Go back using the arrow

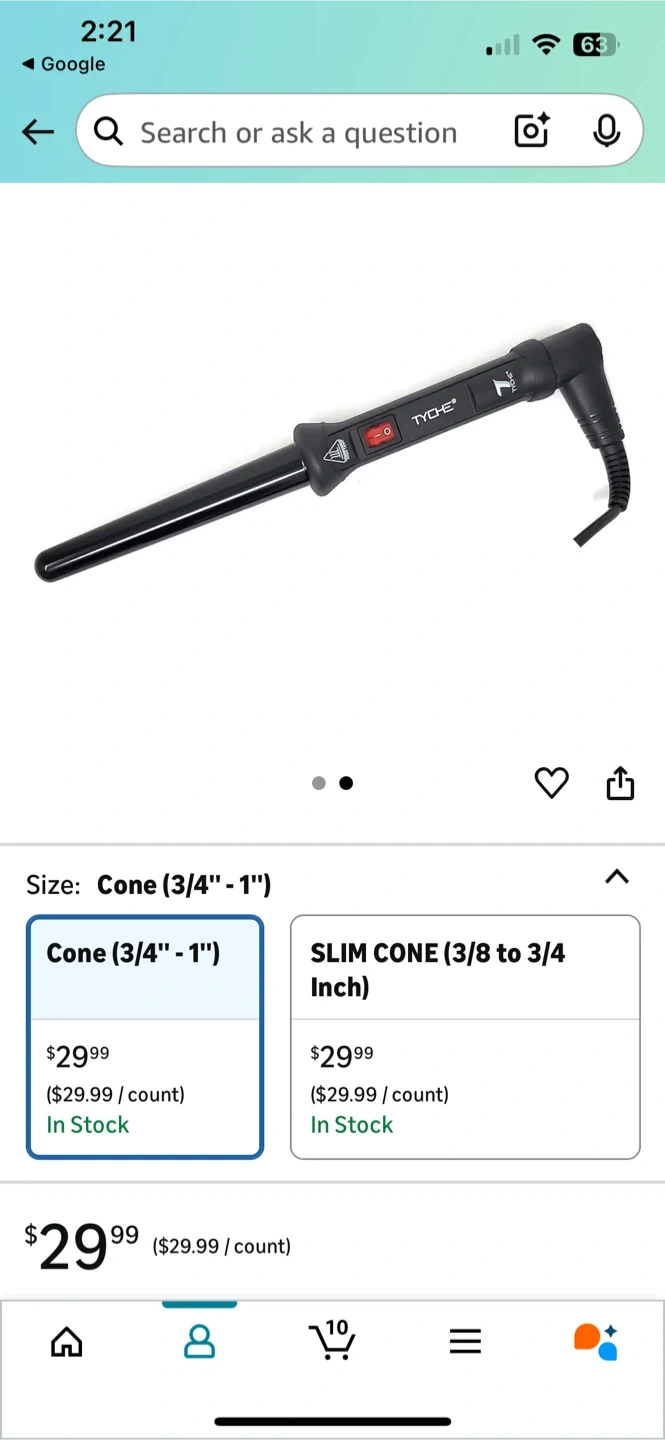pyautogui.click(x=38, y=132)
